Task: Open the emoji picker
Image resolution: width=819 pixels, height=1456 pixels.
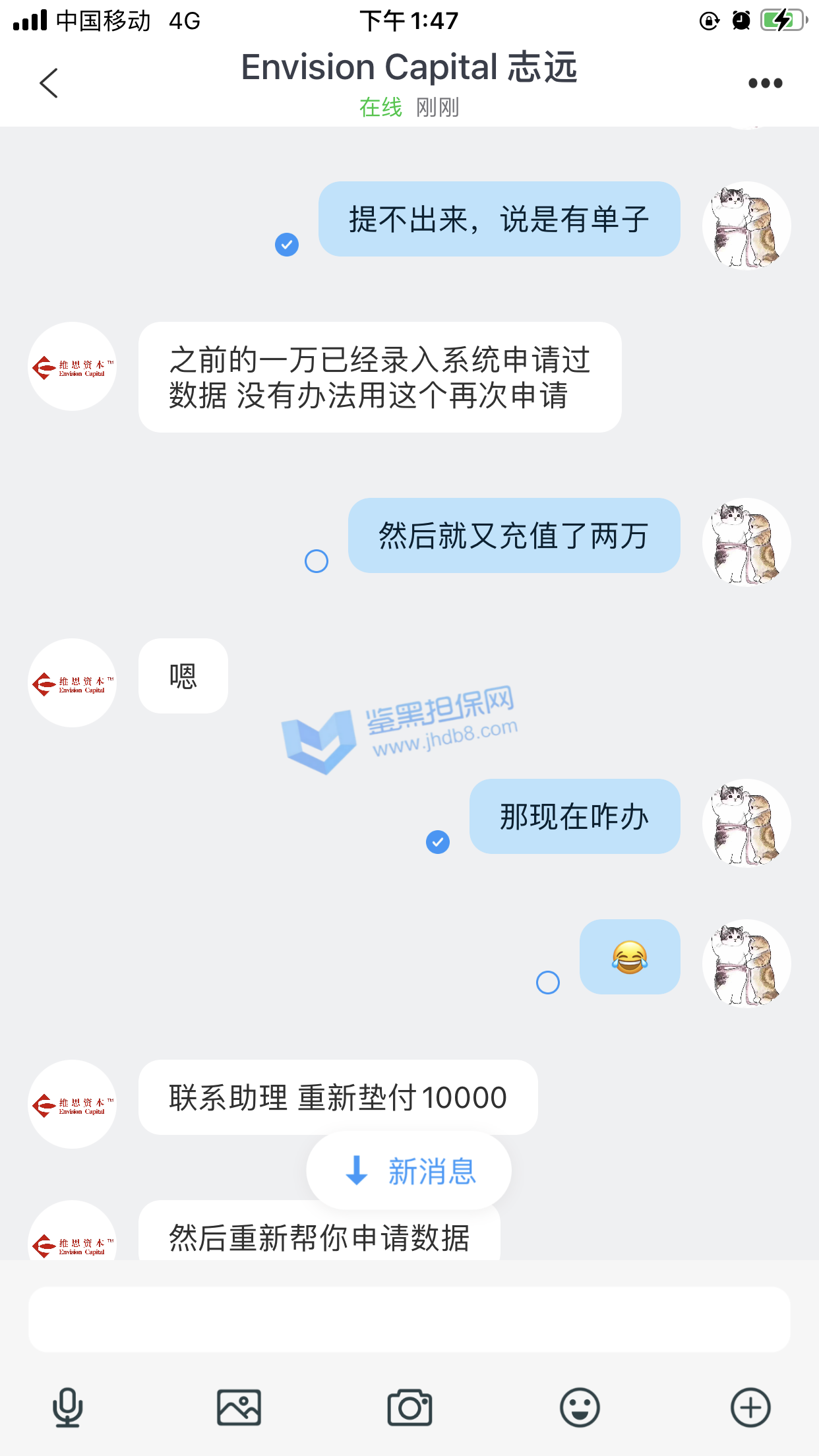Action: point(580,1407)
